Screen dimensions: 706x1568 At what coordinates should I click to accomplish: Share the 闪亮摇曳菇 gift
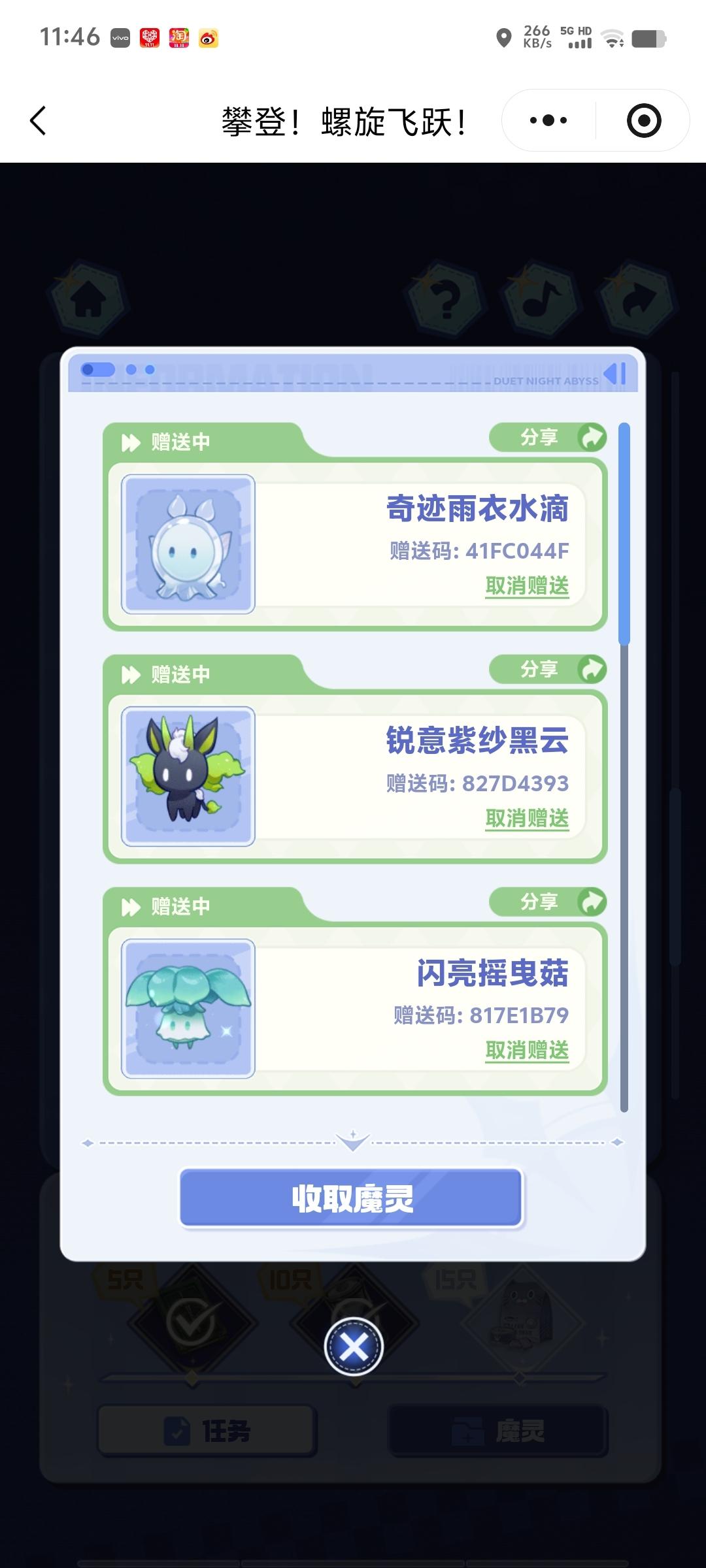pyautogui.click(x=548, y=902)
